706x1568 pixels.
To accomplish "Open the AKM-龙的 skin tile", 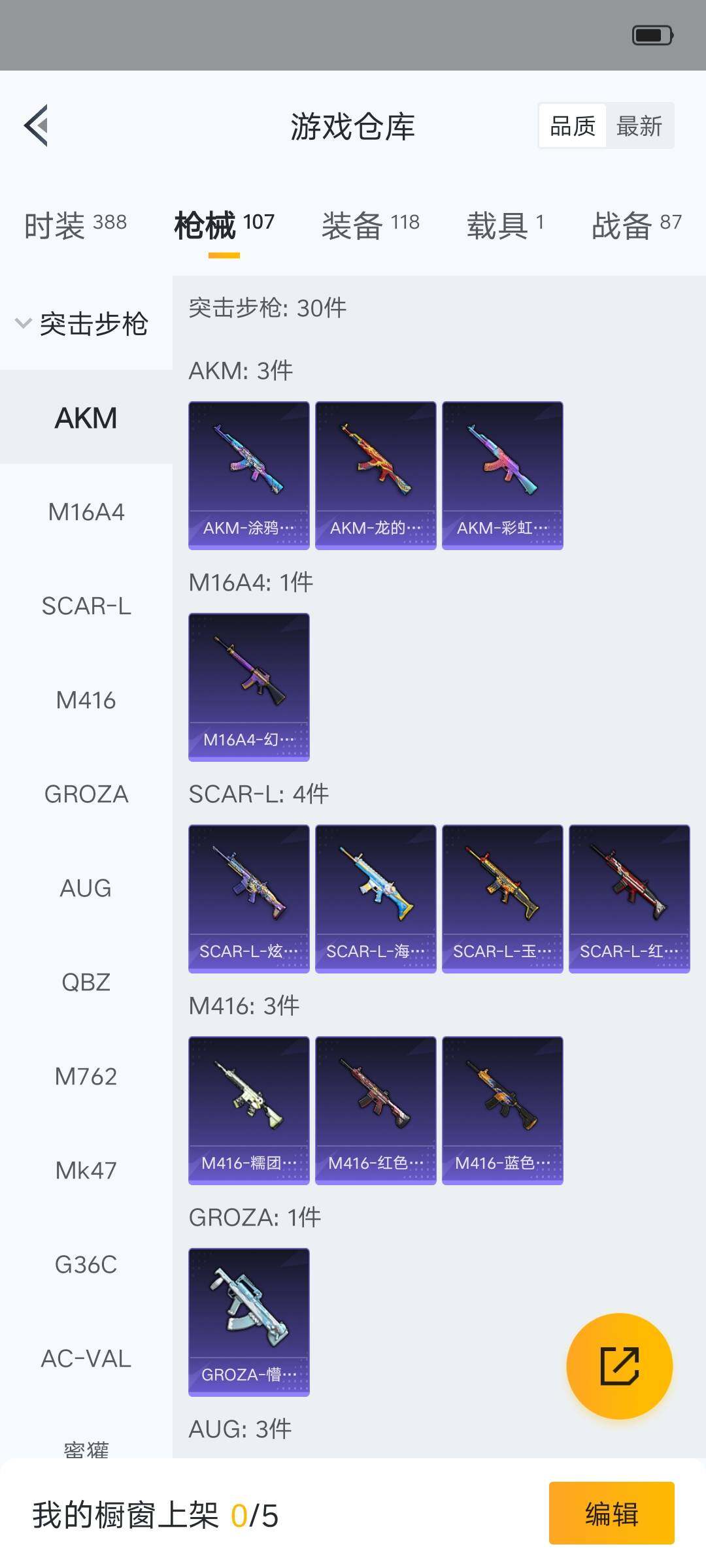I will (x=376, y=476).
